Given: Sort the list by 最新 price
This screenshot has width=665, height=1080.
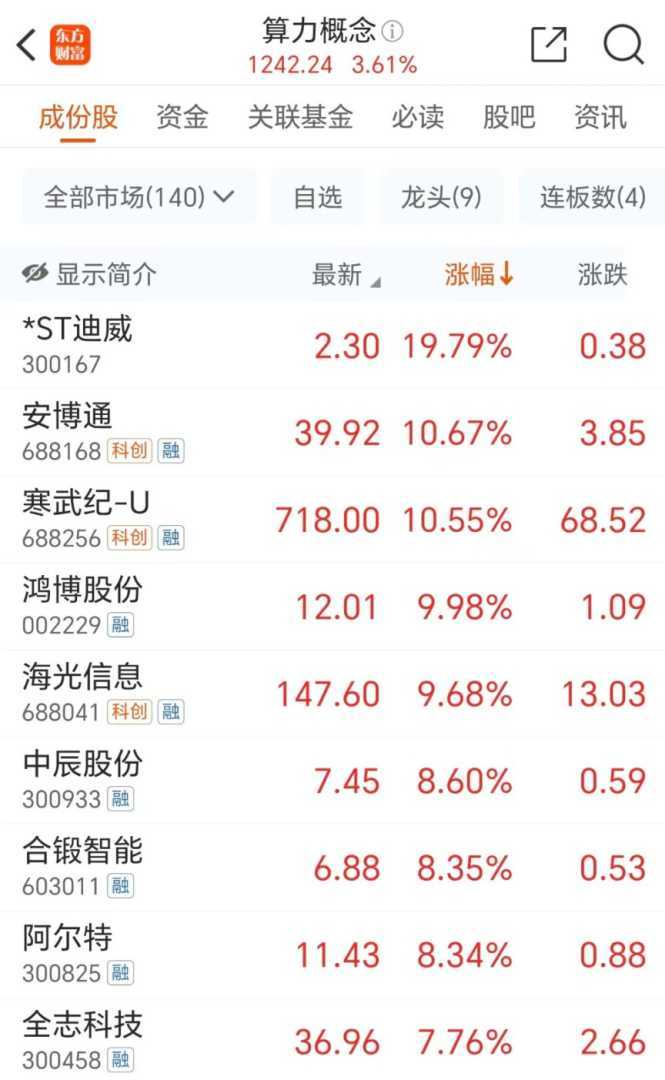Looking at the screenshot, I should (x=346, y=275).
